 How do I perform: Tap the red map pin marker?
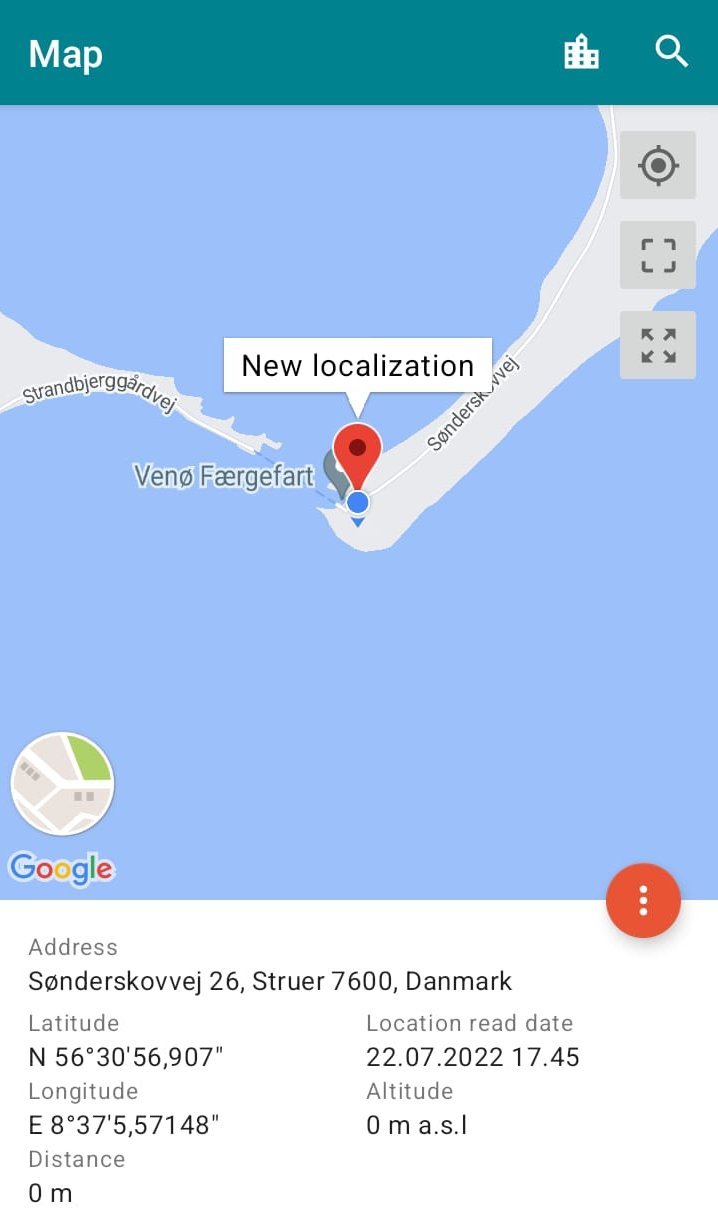(357, 452)
